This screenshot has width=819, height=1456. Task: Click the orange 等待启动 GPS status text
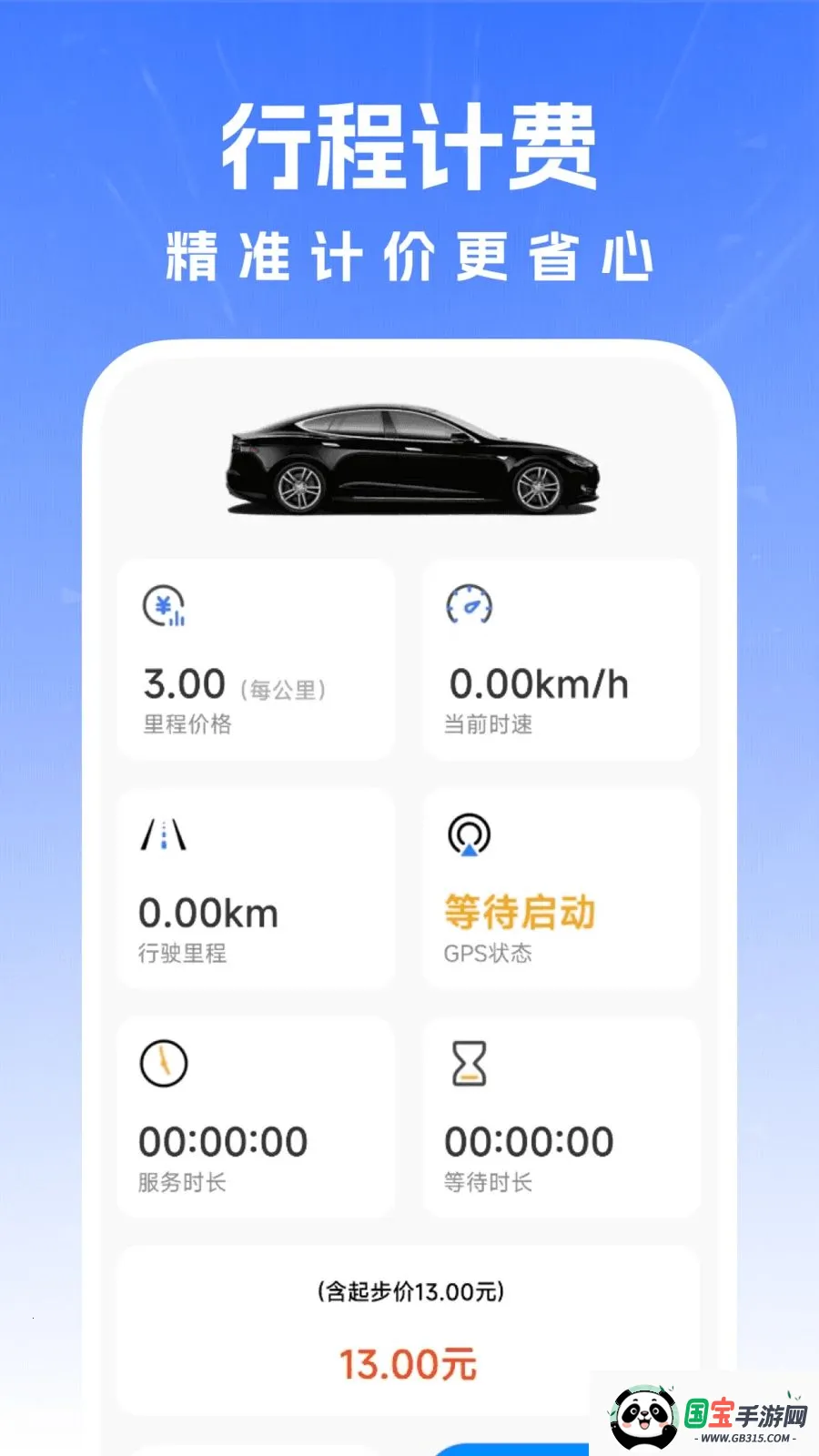519,913
